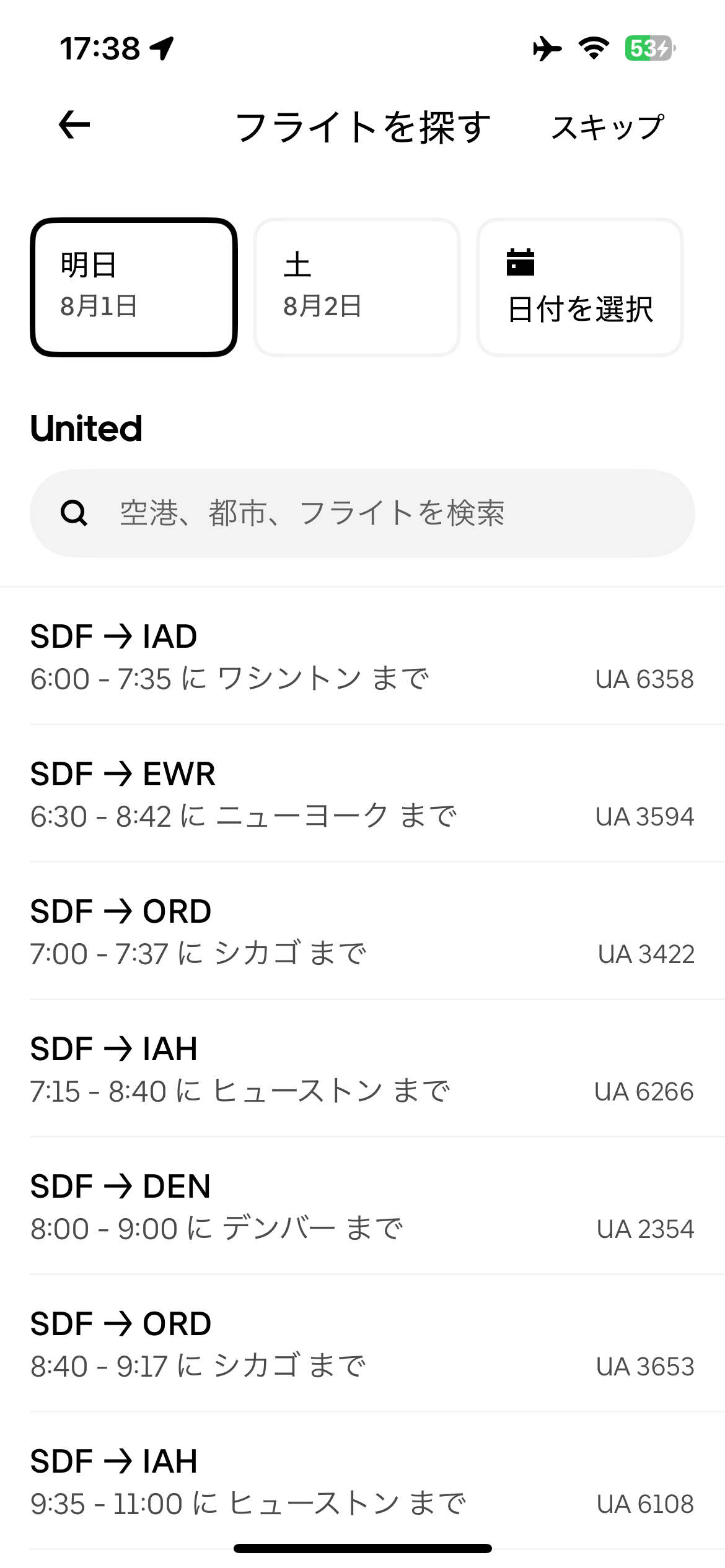Open 日付を選択 date picker

point(580,287)
